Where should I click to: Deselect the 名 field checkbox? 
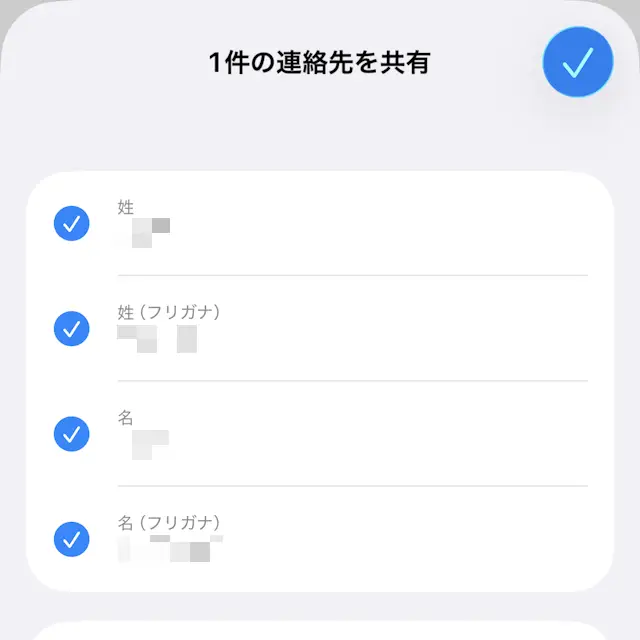click(71, 433)
